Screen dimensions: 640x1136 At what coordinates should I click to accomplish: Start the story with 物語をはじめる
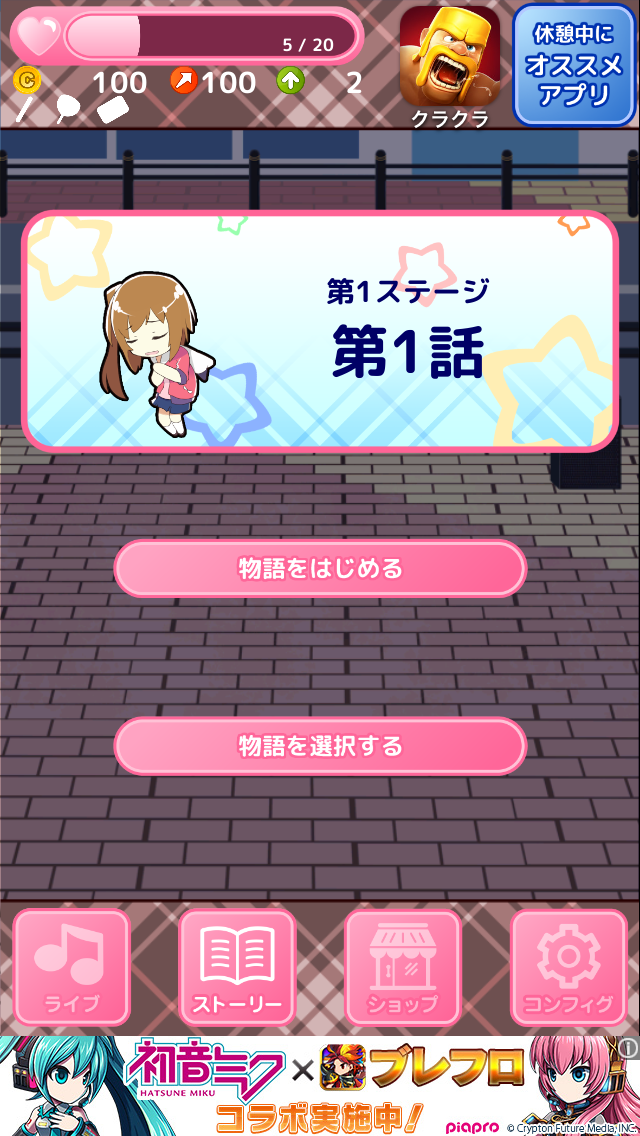point(320,568)
